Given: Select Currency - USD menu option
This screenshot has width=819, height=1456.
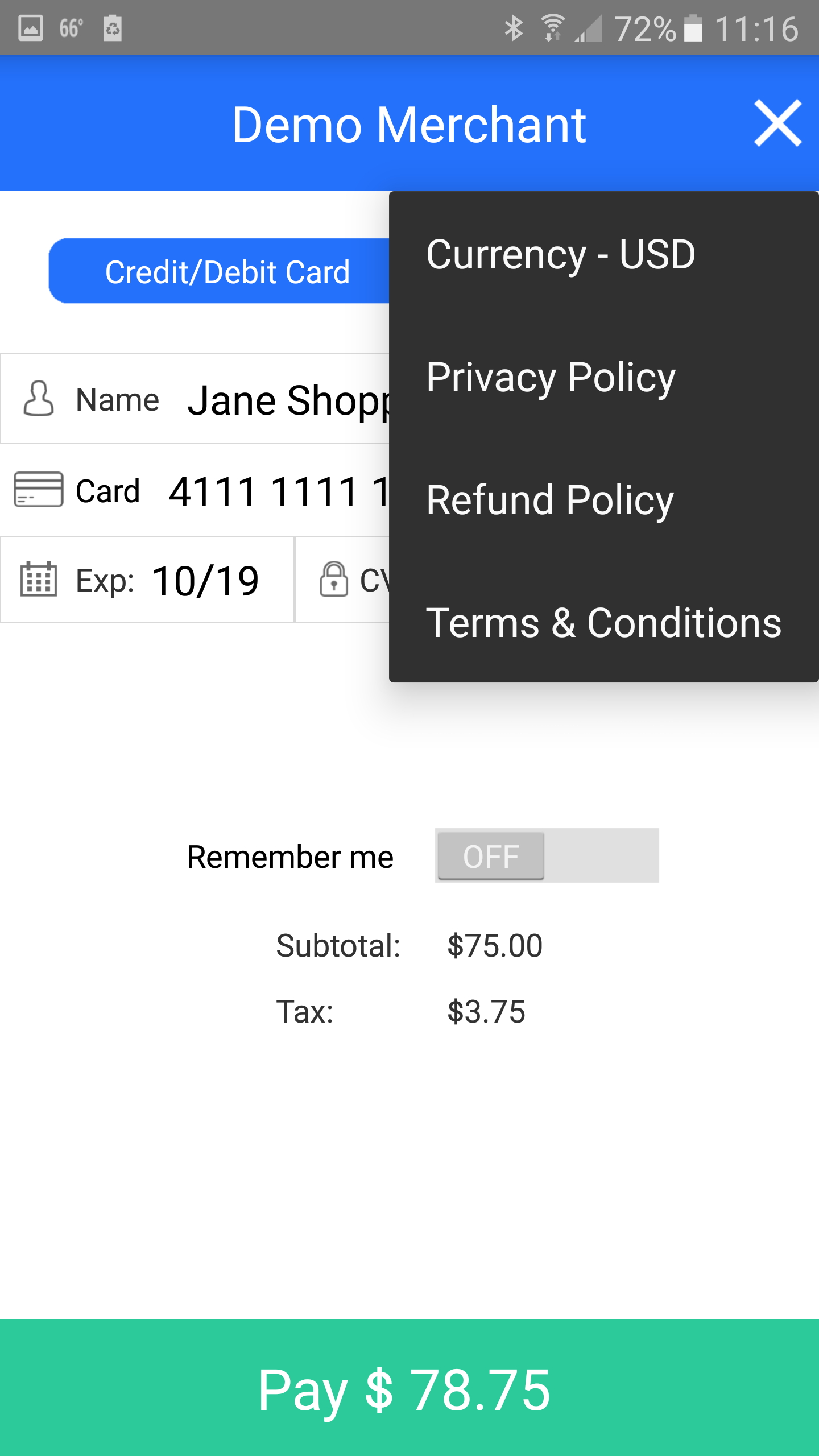Looking at the screenshot, I should click(560, 254).
